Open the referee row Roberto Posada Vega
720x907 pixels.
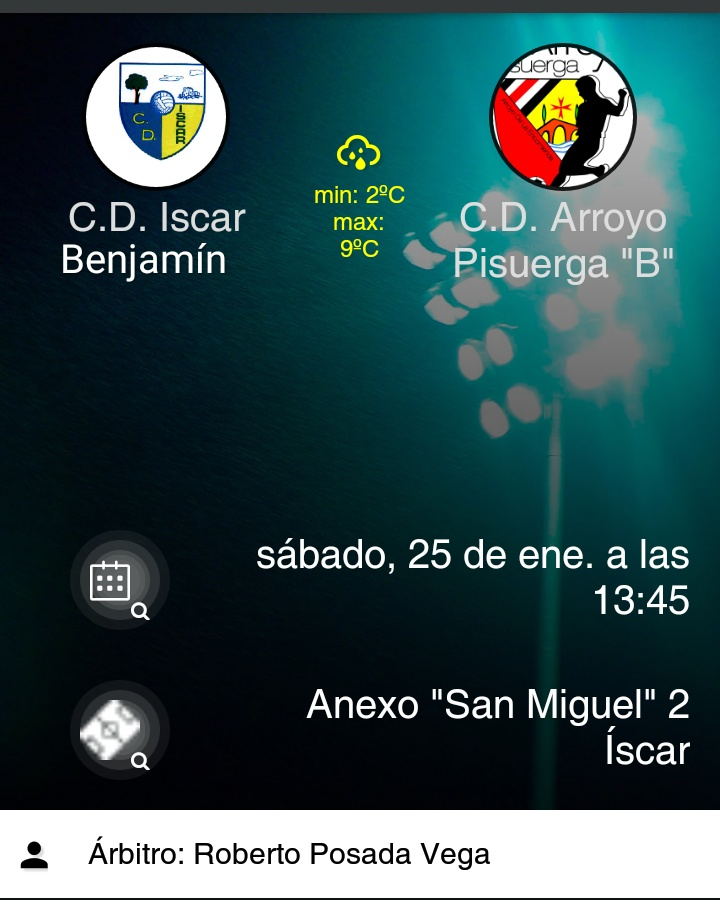[x=360, y=854]
